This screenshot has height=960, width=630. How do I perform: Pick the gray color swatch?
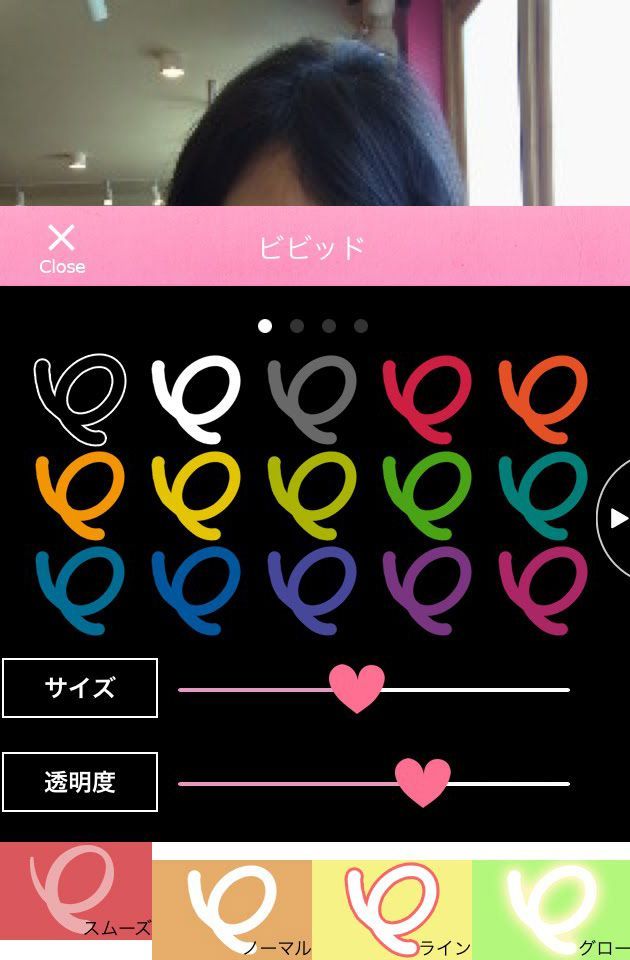312,398
